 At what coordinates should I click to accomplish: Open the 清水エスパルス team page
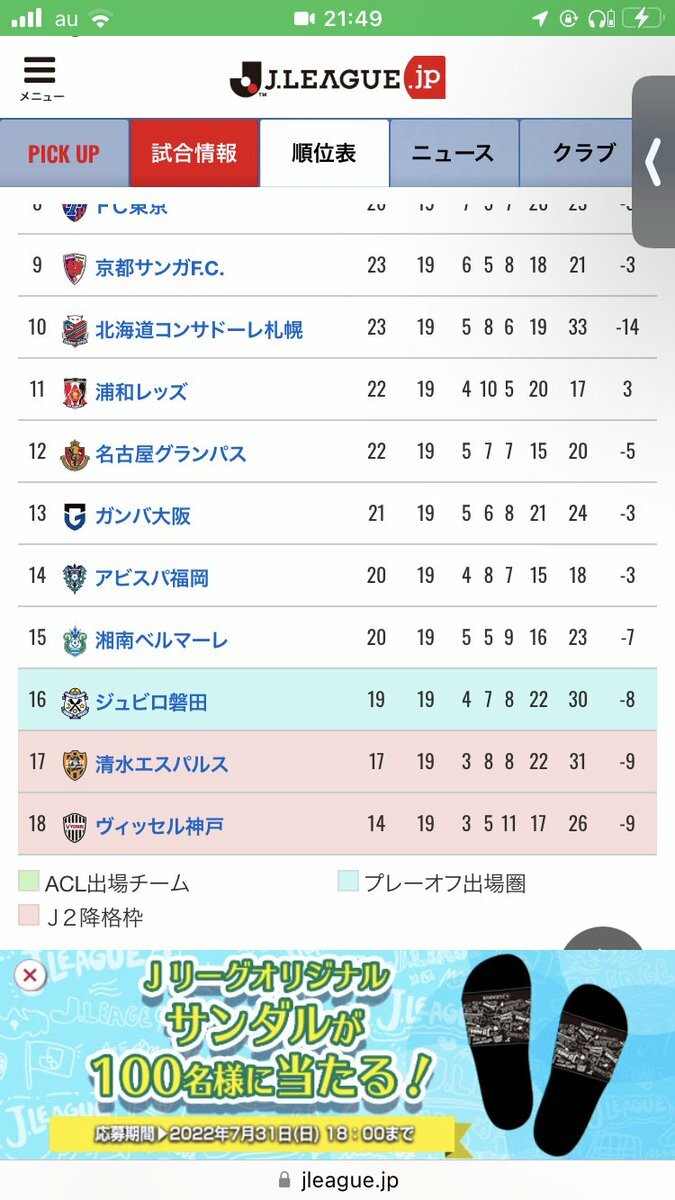161,764
